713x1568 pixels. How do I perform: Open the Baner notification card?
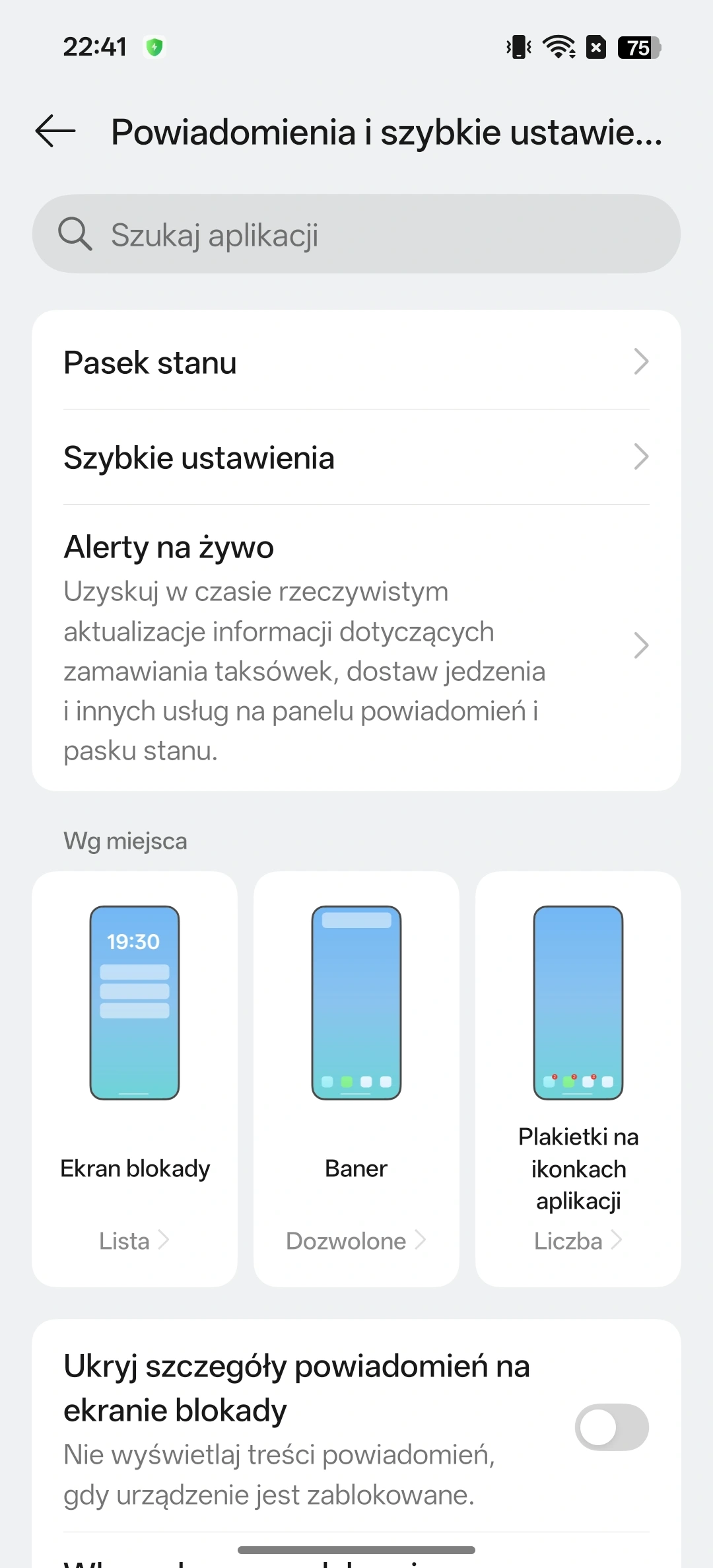[356, 1078]
